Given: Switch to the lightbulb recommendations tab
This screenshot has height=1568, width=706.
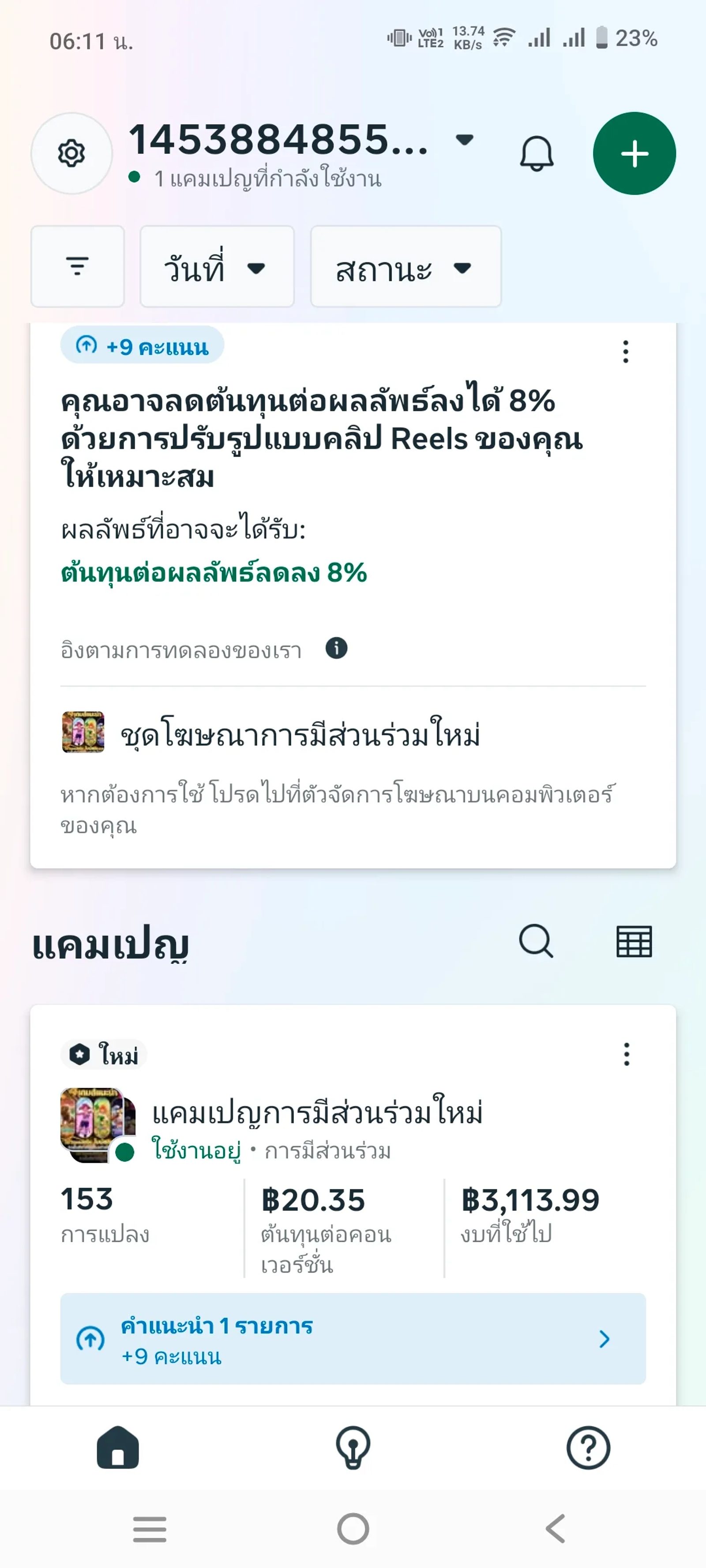Looking at the screenshot, I should pyautogui.click(x=353, y=1448).
